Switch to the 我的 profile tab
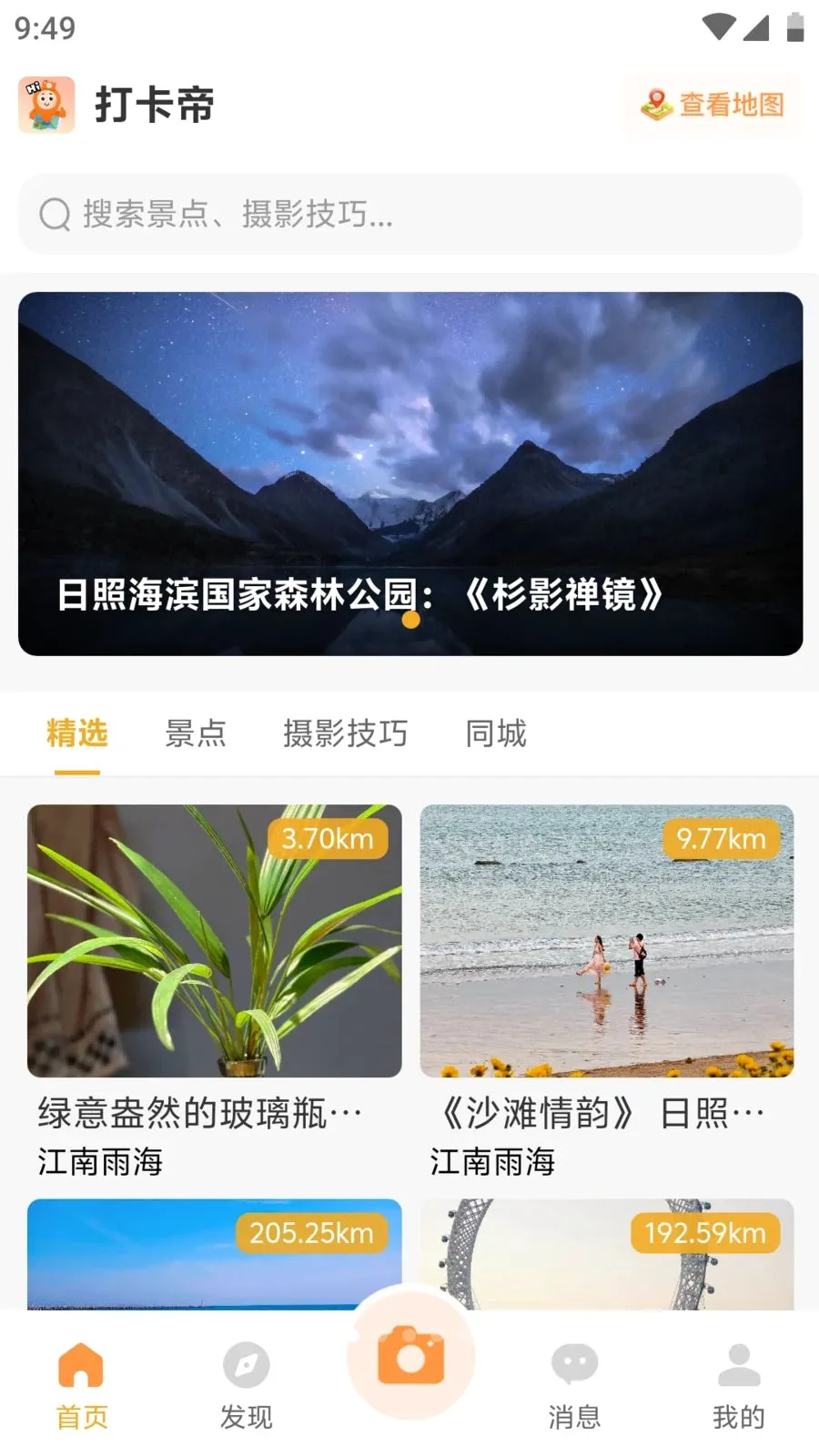The width and height of the screenshot is (819, 1456). (739, 1385)
